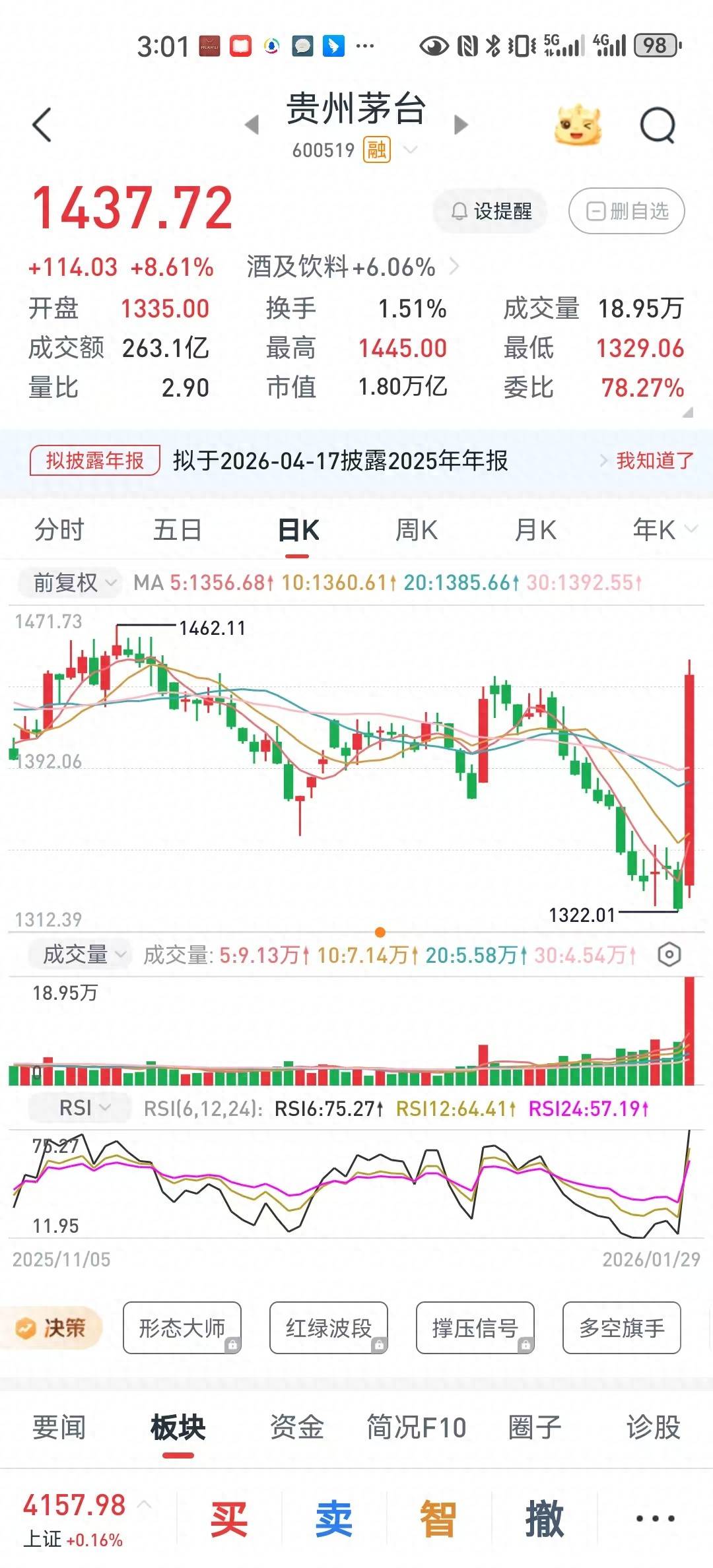Switch chart to 五日 view
713x1568 pixels.
[178, 530]
